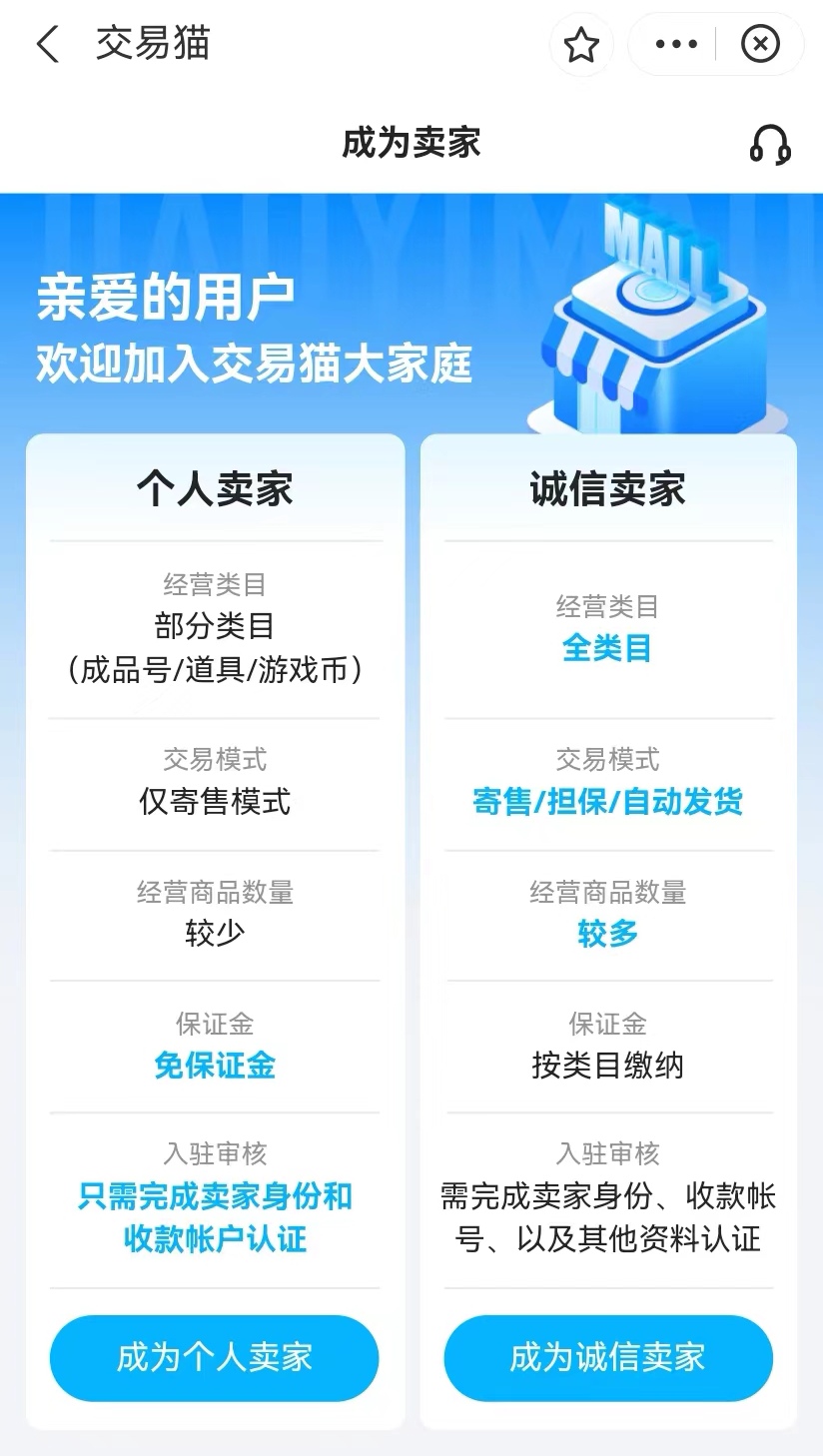The image size is (823, 1456).
Task: Add this mini program to favorites
Action: click(581, 45)
